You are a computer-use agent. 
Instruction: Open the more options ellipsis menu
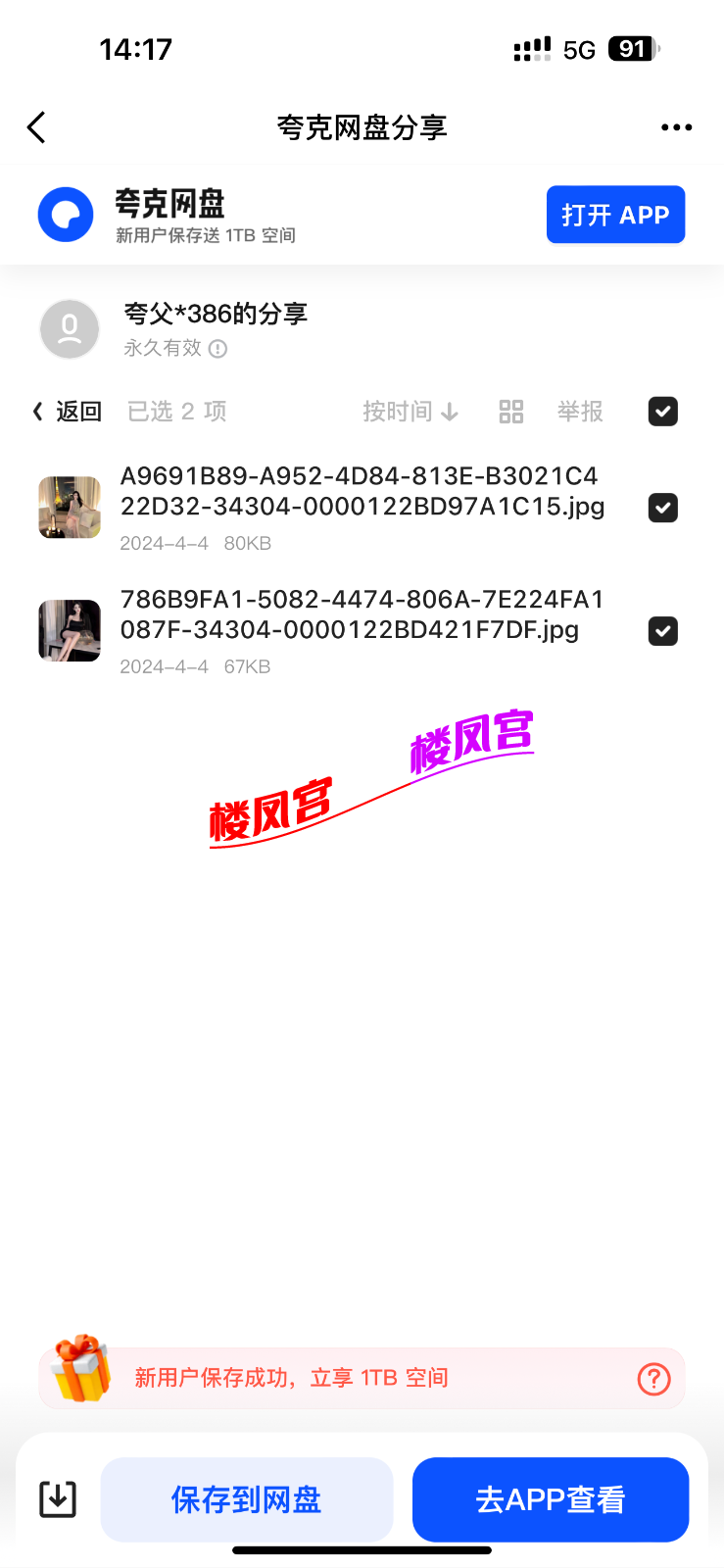click(x=676, y=127)
